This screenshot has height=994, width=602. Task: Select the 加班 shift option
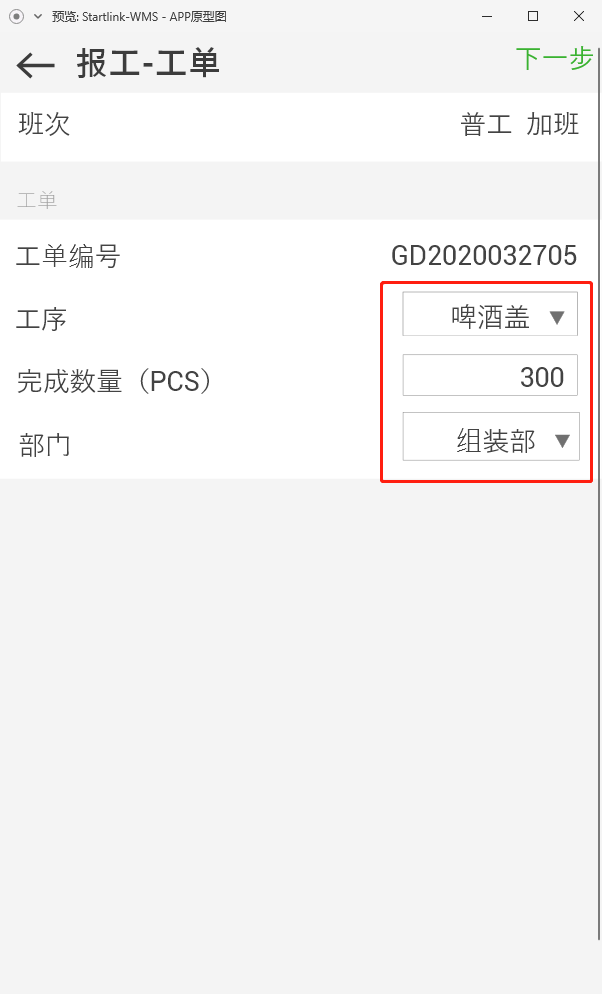553,125
